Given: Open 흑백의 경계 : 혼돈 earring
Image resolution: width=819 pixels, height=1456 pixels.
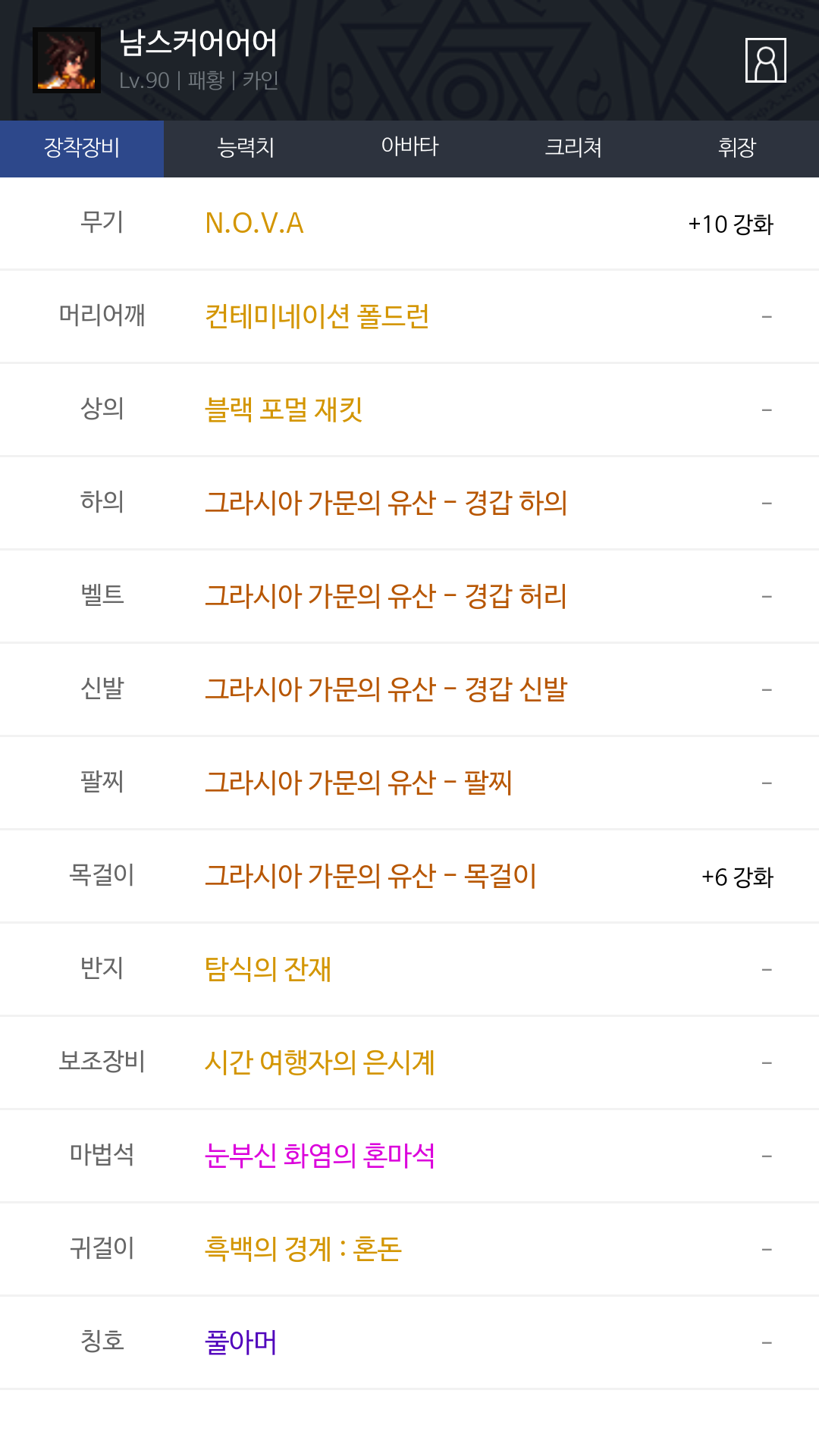Looking at the screenshot, I should 303,1249.
